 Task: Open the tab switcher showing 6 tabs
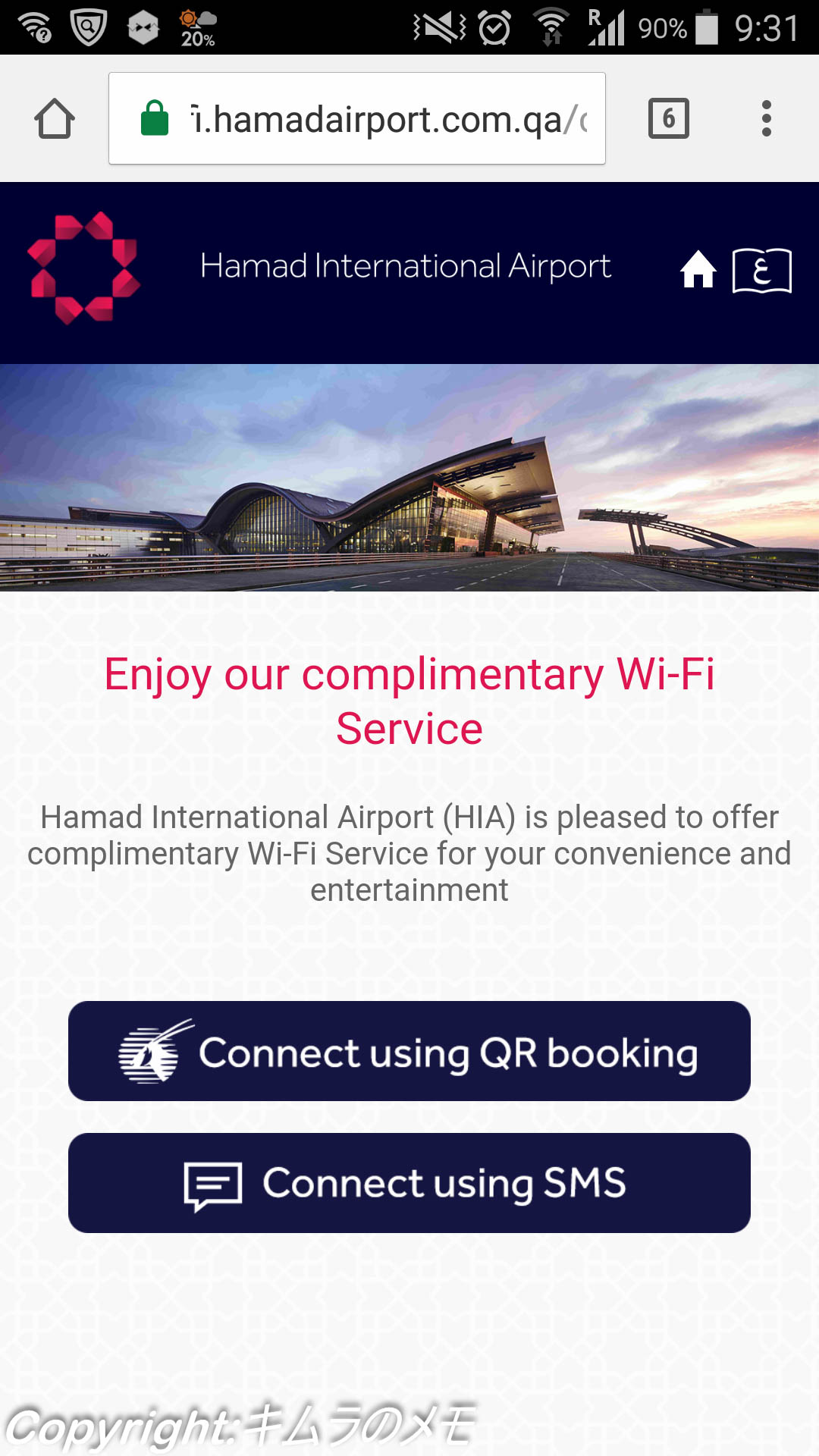(668, 119)
